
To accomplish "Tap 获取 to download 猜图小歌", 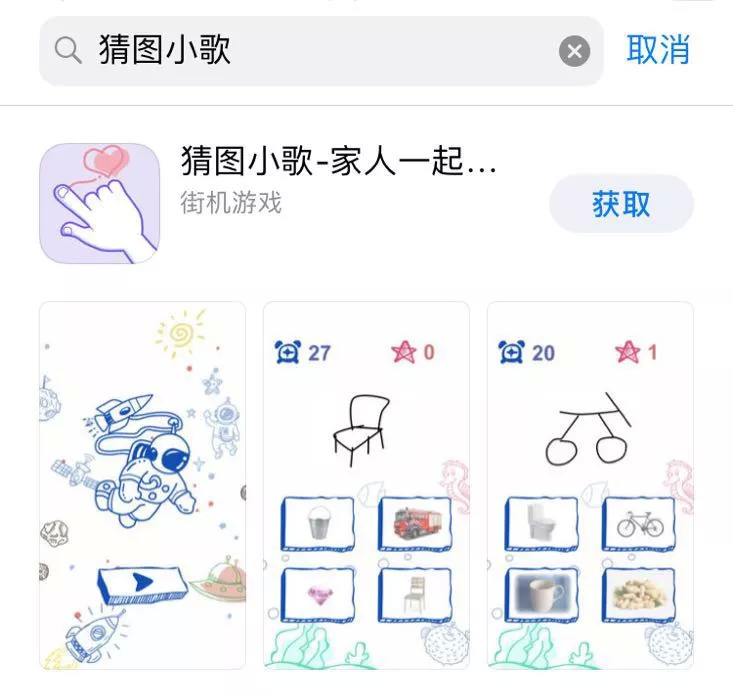I will pyautogui.click(x=621, y=204).
